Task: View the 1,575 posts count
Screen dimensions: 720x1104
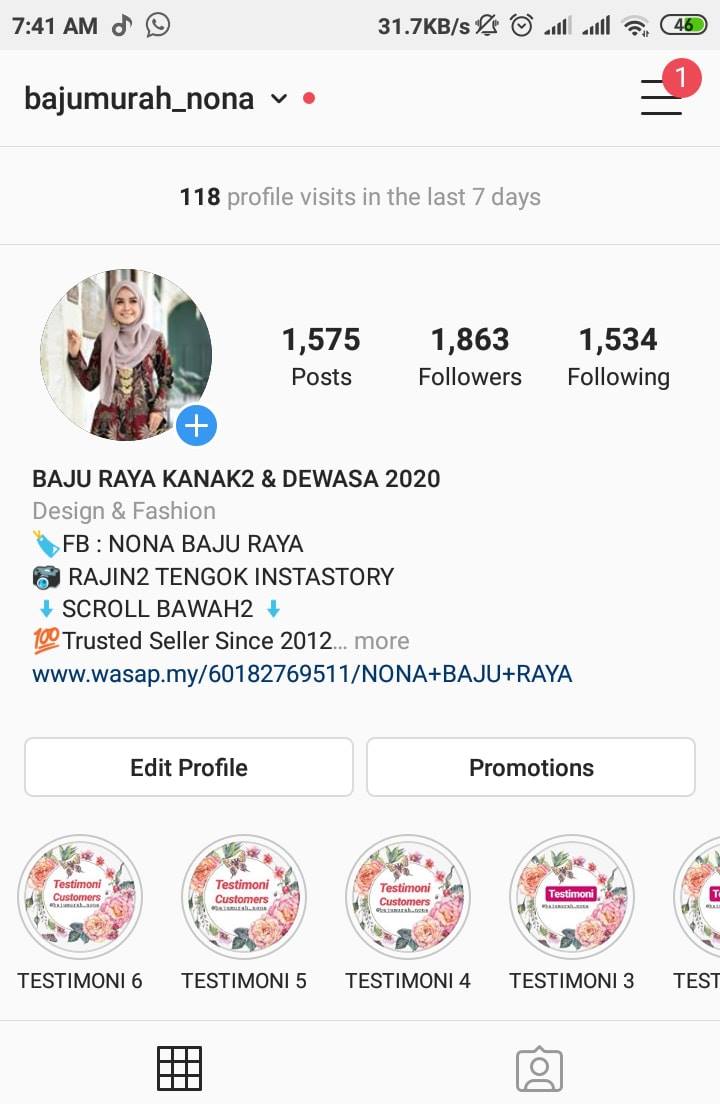Action: click(321, 356)
